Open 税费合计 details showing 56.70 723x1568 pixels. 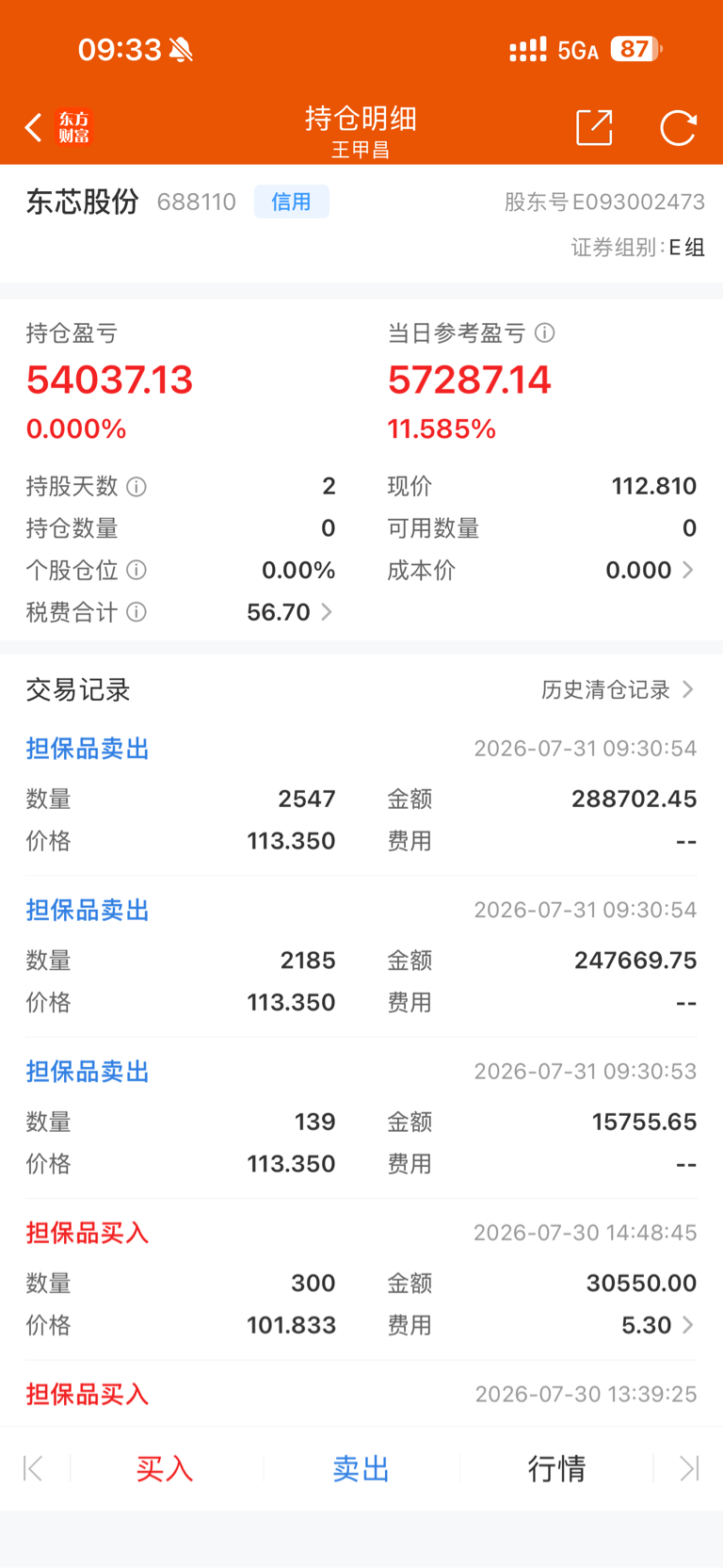click(x=290, y=612)
